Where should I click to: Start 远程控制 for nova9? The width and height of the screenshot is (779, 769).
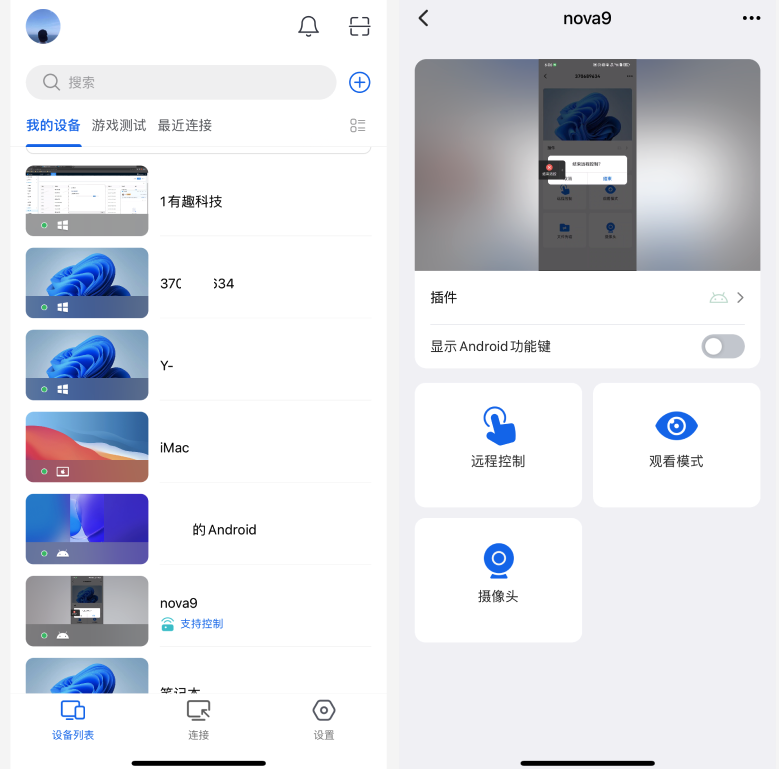[498, 444]
